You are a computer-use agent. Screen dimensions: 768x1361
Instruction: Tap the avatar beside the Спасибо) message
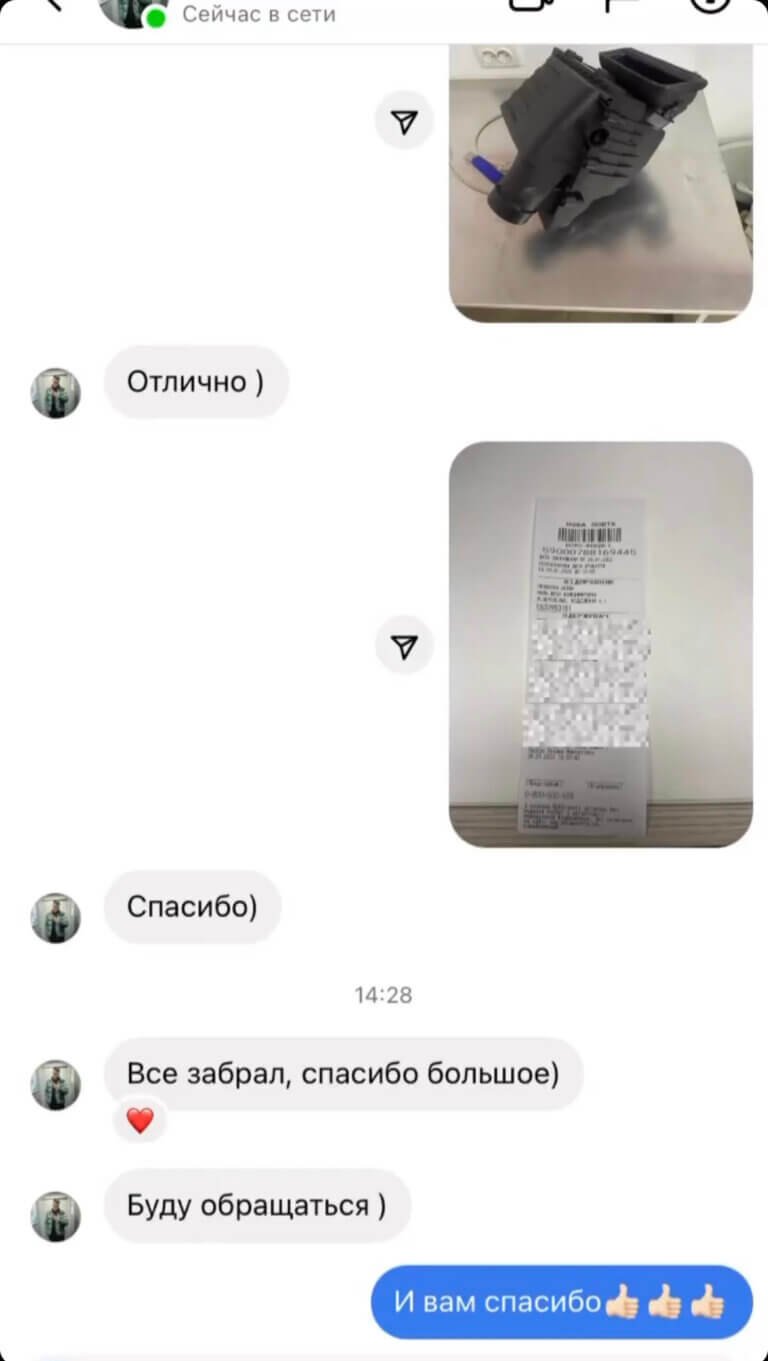(x=55, y=917)
